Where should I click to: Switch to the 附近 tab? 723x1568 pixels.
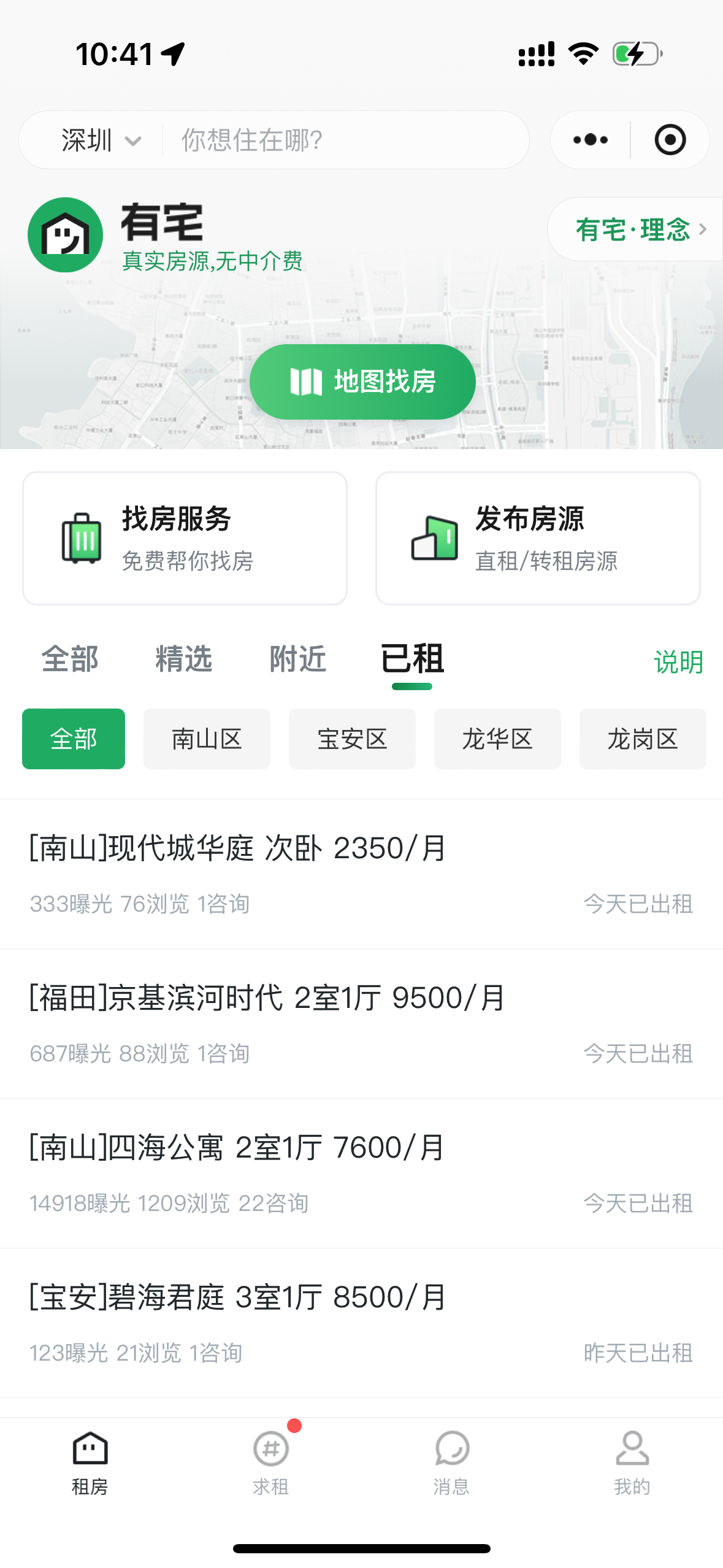point(298,659)
